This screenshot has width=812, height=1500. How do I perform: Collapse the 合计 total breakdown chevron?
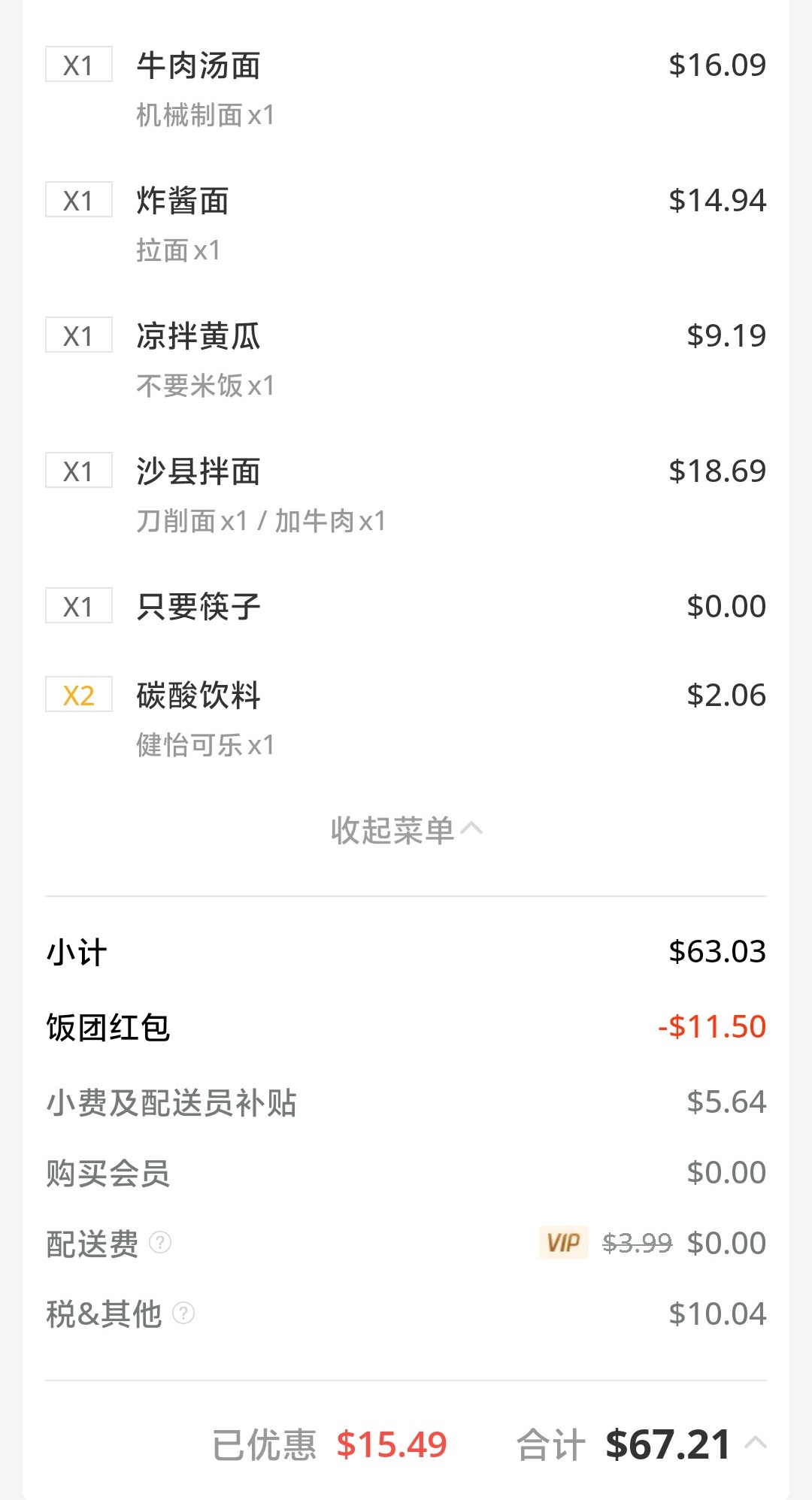756,1442
